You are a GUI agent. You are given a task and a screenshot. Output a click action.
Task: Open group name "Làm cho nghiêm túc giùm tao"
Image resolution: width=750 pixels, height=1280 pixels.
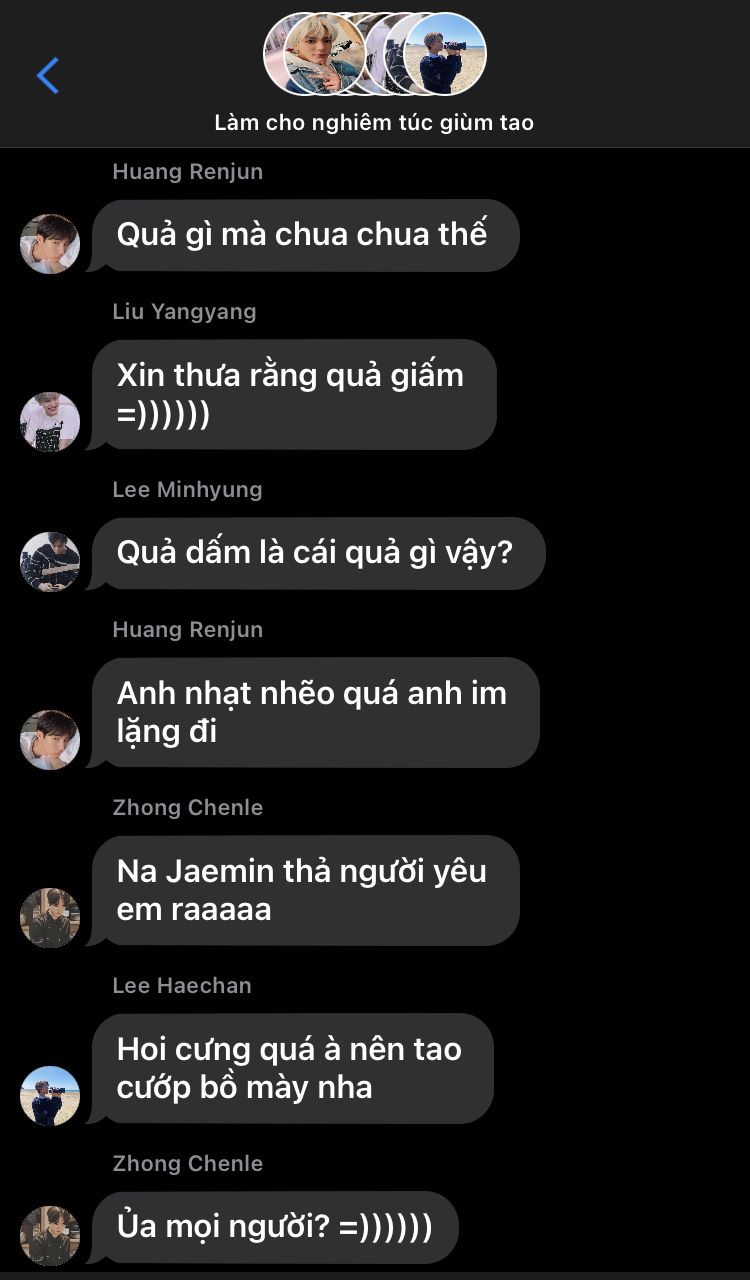(x=374, y=123)
